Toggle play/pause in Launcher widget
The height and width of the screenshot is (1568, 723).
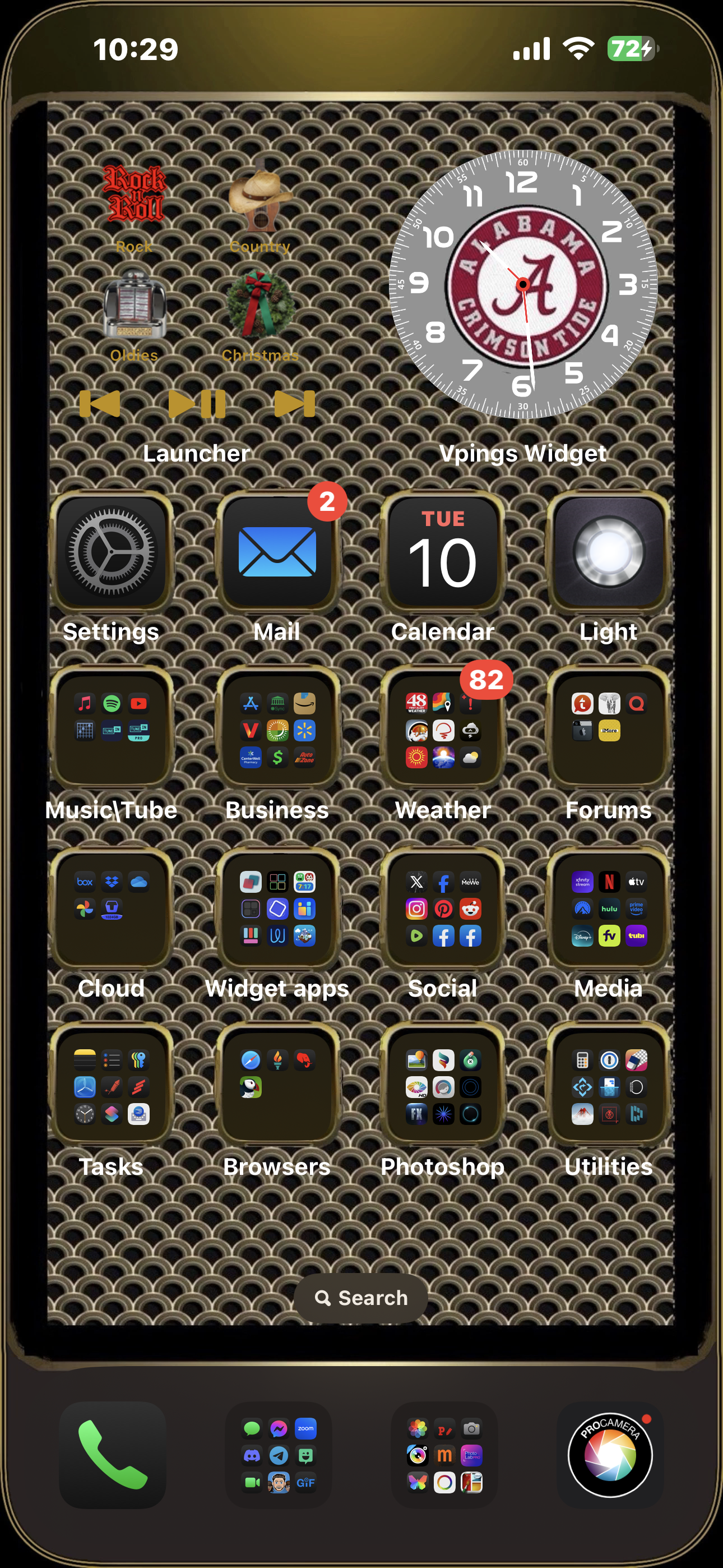click(x=197, y=404)
